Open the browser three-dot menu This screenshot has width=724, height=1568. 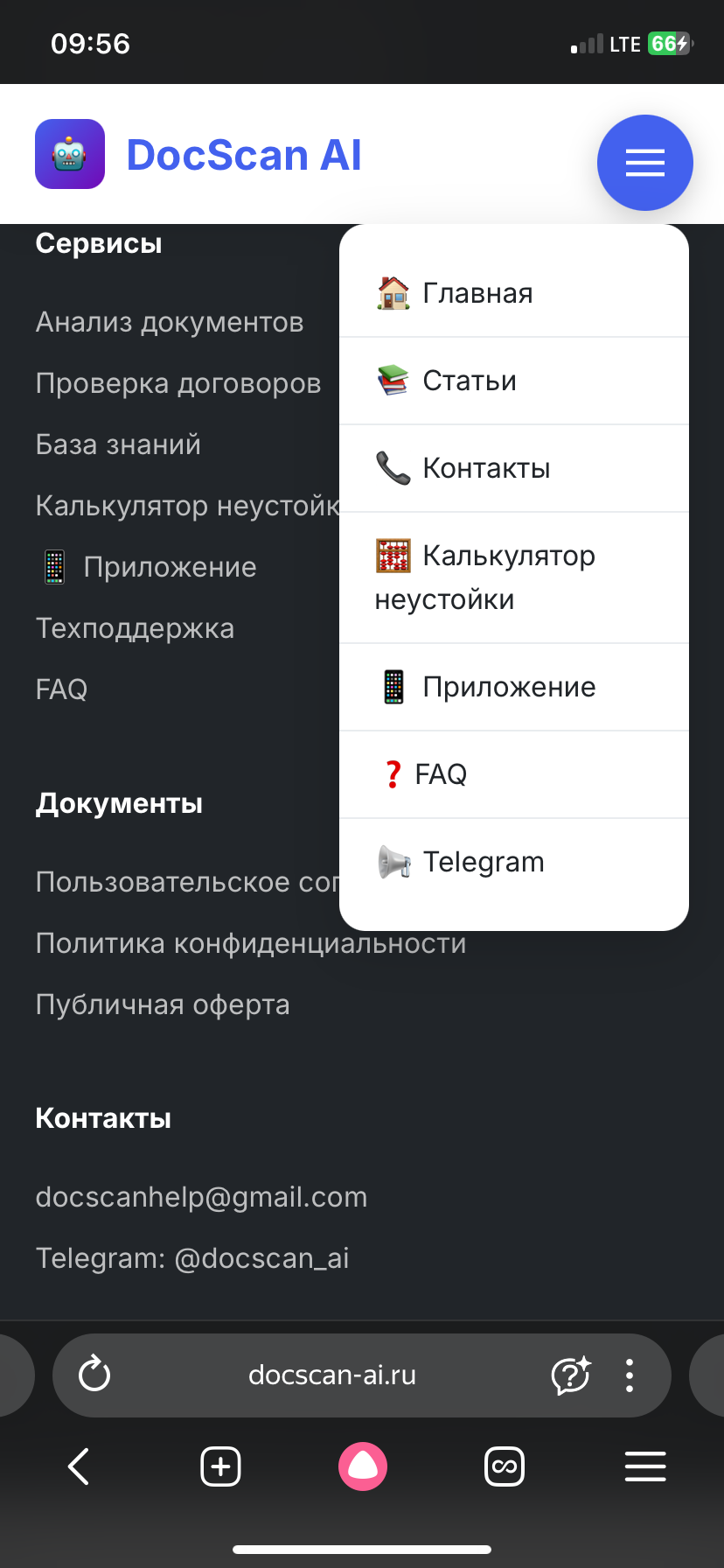pyautogui.click(x=630, y=1375)
